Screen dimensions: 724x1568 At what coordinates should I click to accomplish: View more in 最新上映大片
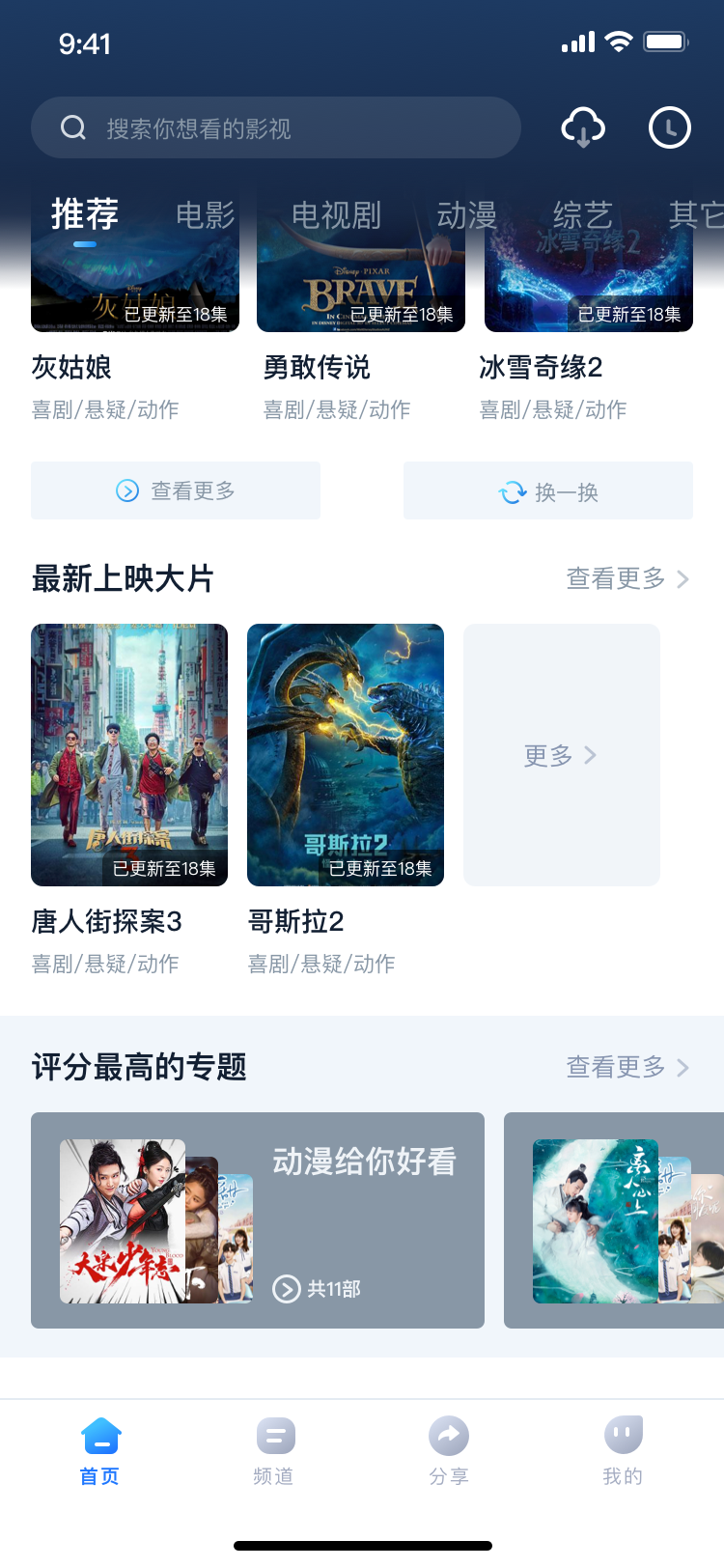627,578
